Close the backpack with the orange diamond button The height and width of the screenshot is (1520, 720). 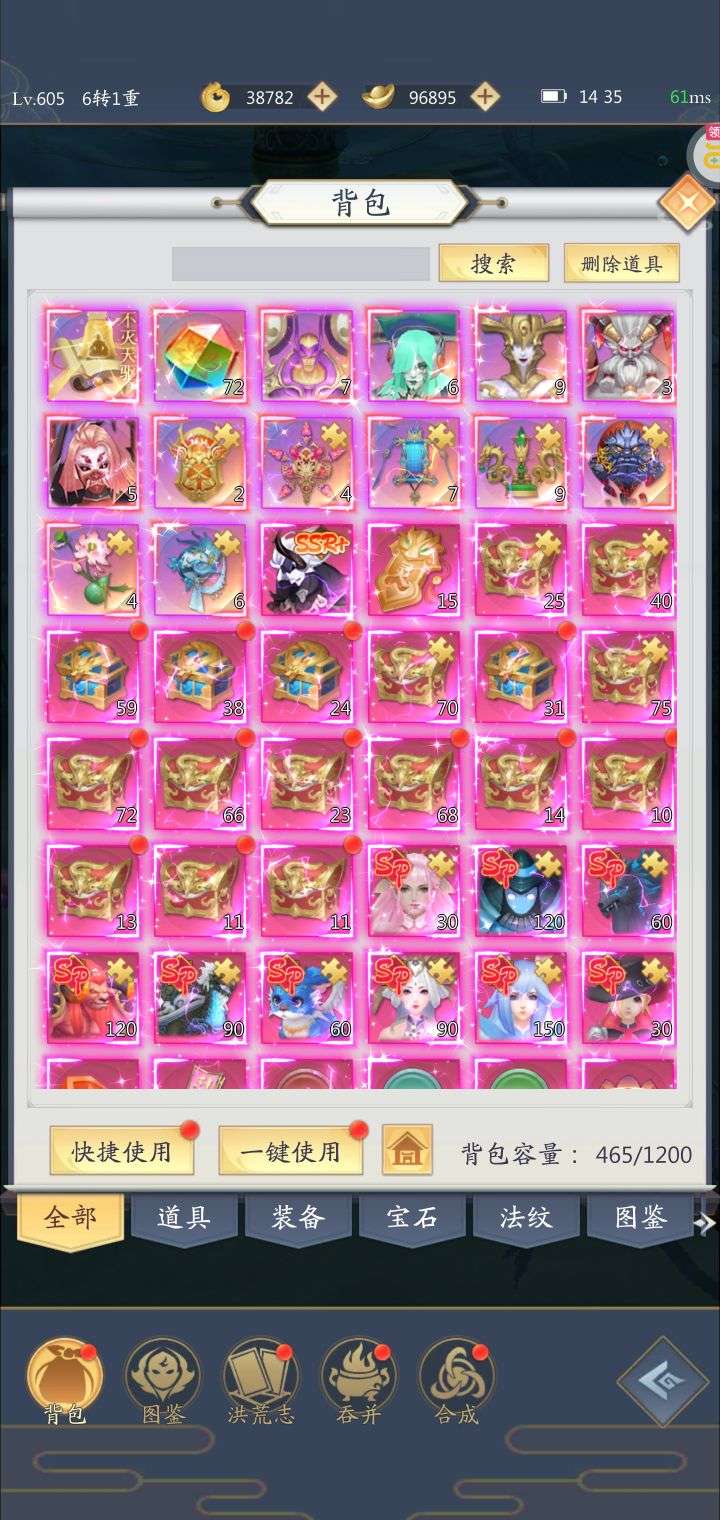[x=687, y=203]
